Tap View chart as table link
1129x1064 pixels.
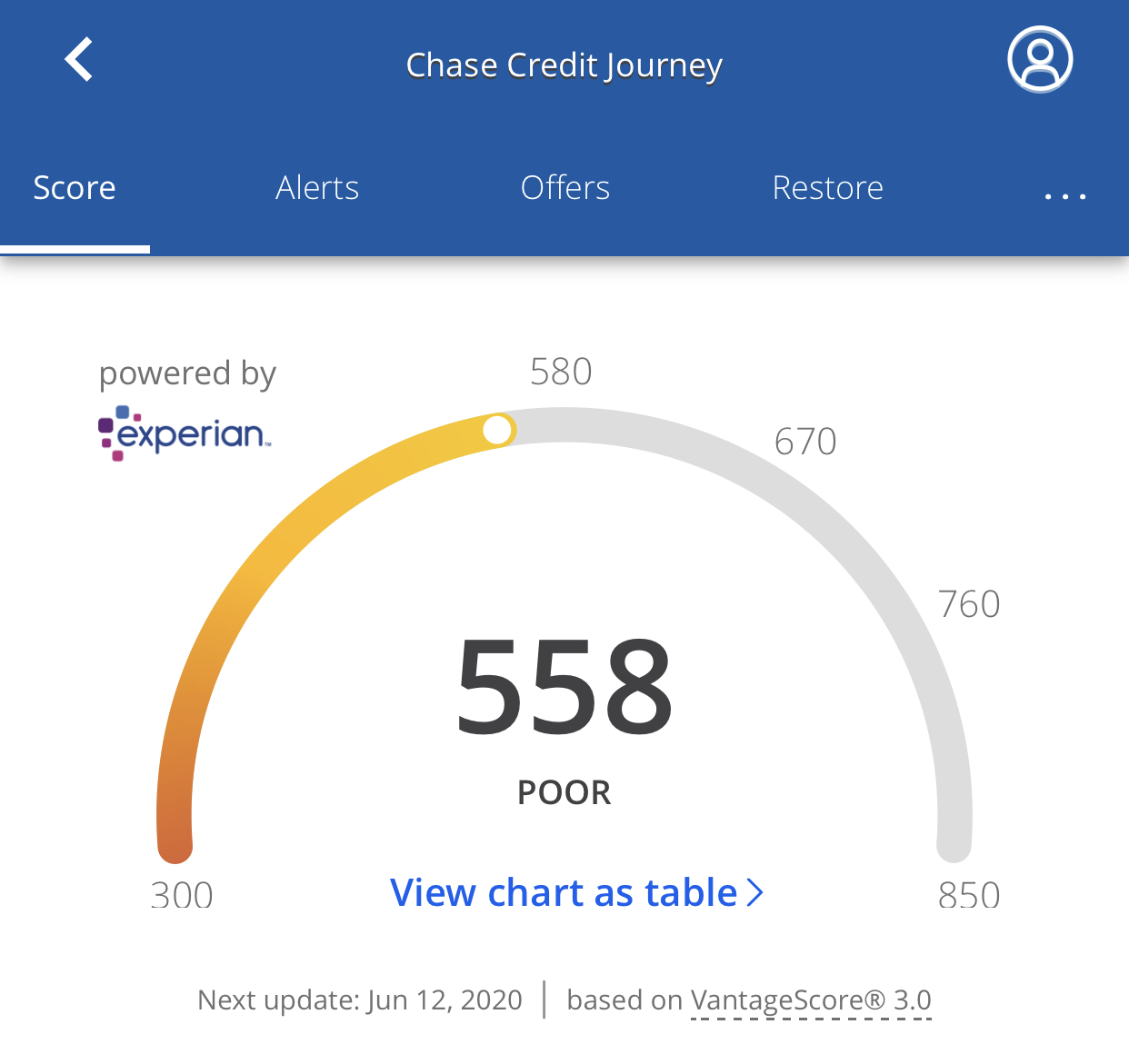tap(576, 893)
